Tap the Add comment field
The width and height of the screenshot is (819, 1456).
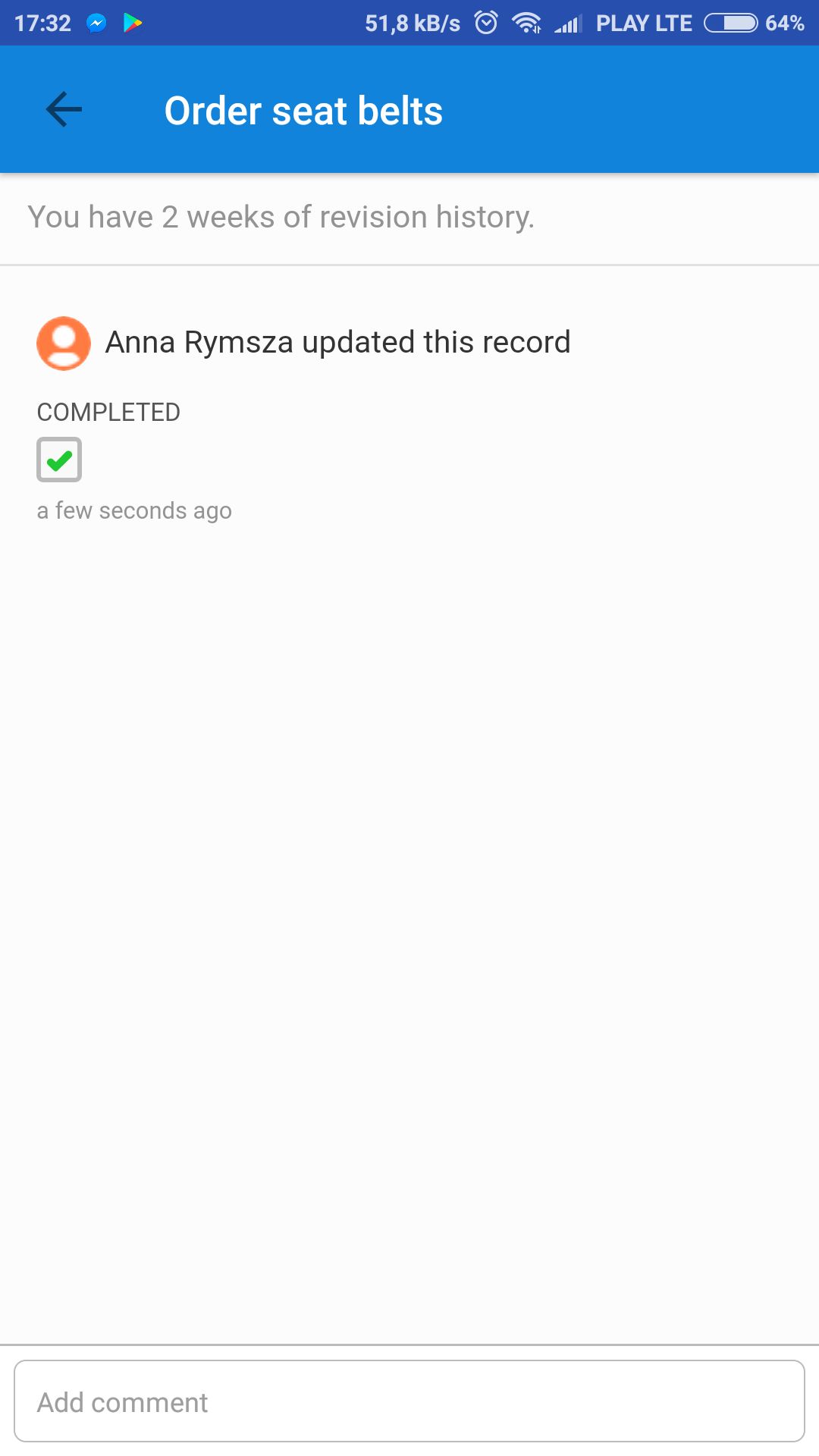click(x=409, y=1401)
